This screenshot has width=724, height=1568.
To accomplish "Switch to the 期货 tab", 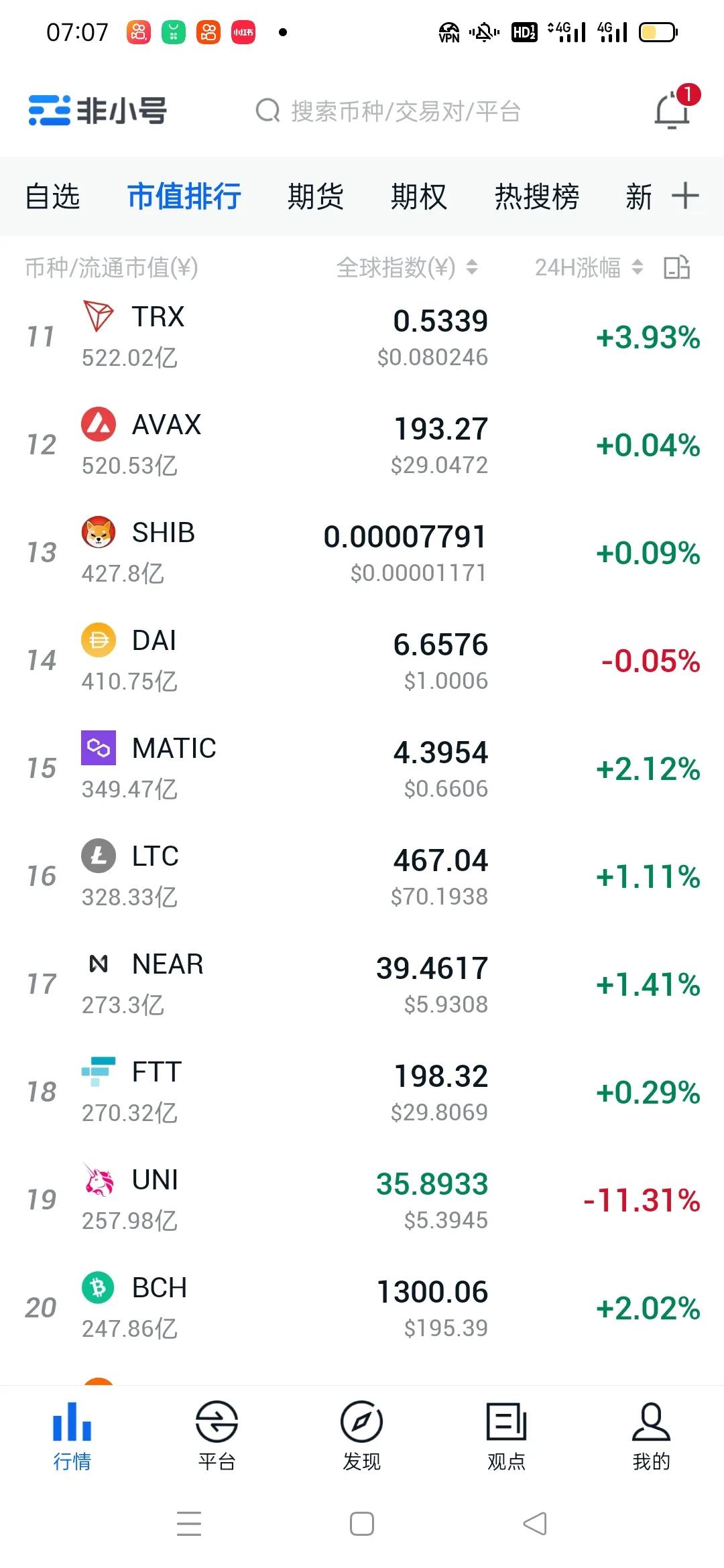I will [x=315, y=197].
